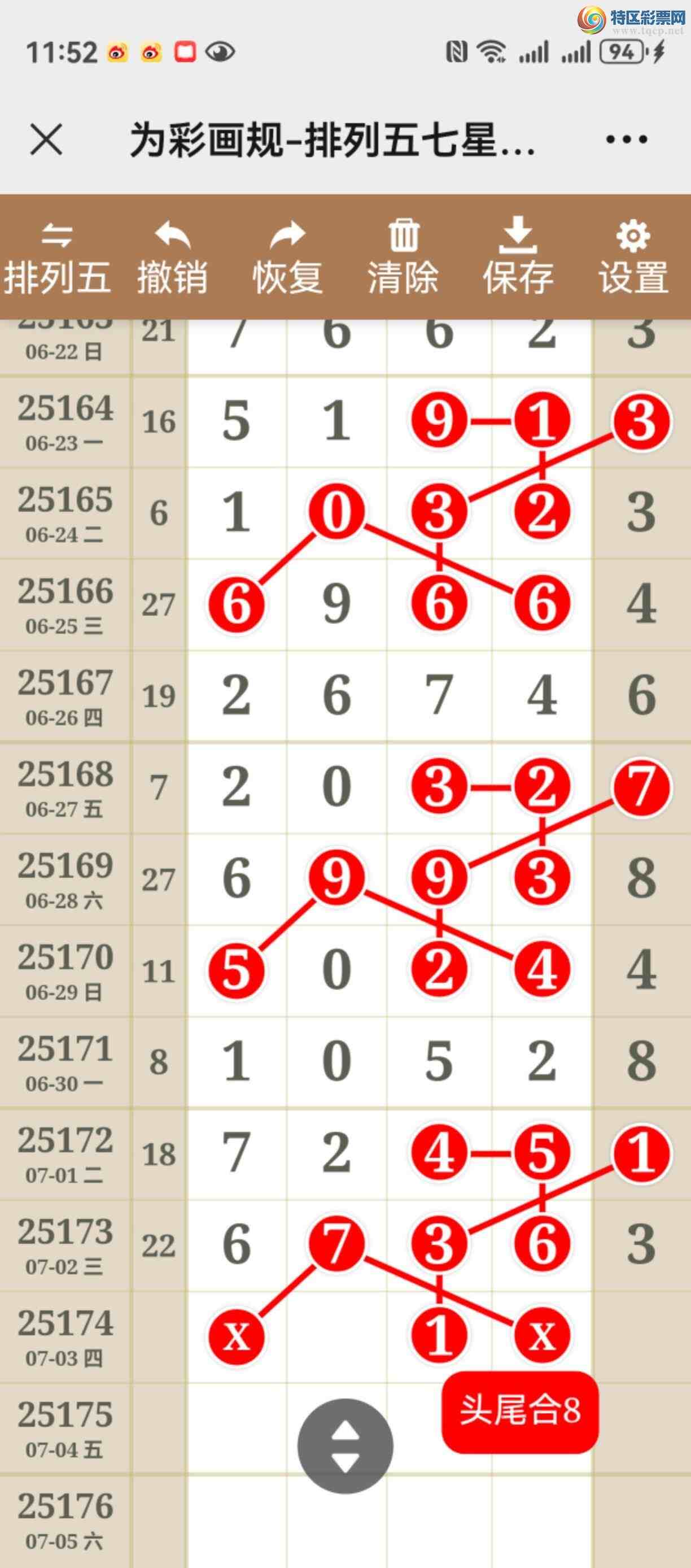Viewport: 691px width, 1568px height.
Task: Open the three-dot overflow menu
Action: (x=627, y=140)
